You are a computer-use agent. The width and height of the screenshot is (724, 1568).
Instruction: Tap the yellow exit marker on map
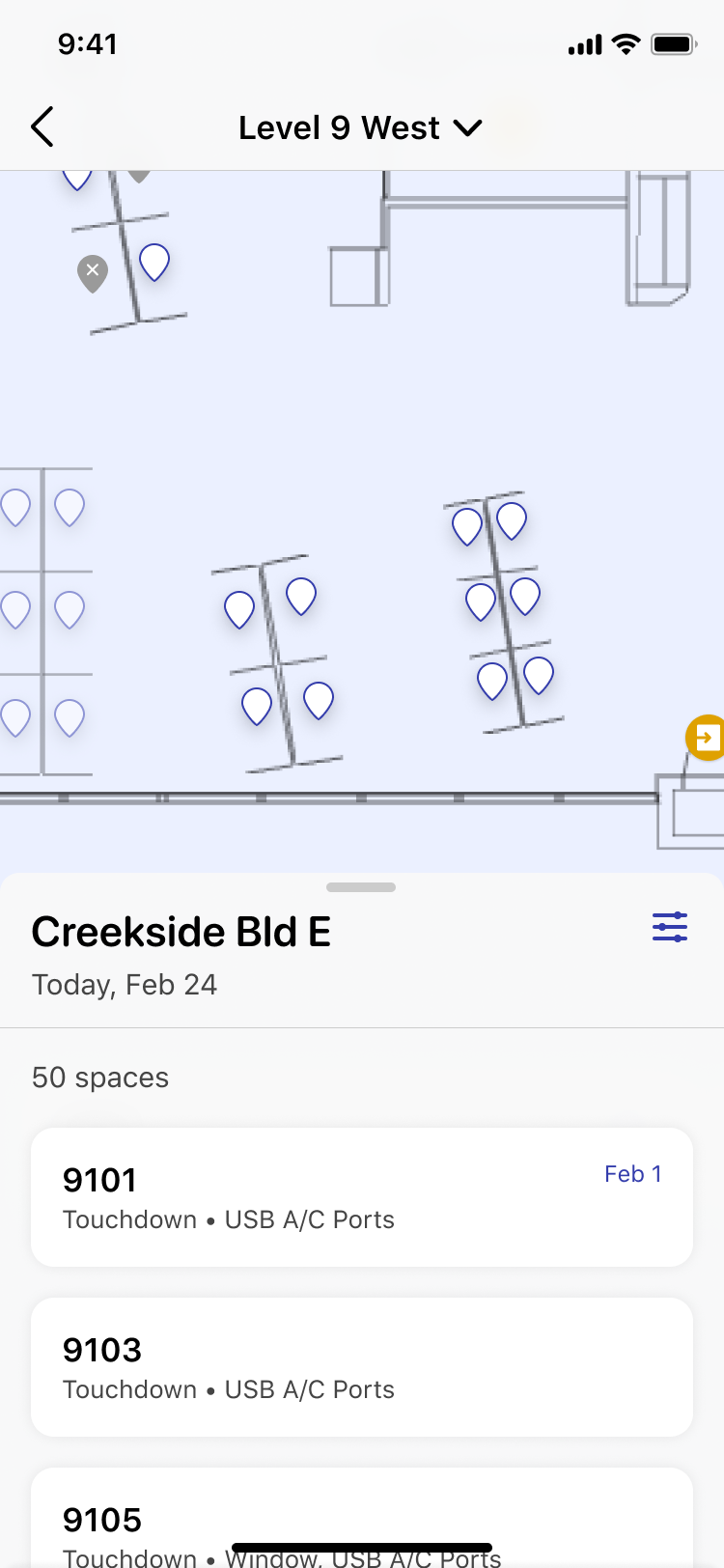706,739
